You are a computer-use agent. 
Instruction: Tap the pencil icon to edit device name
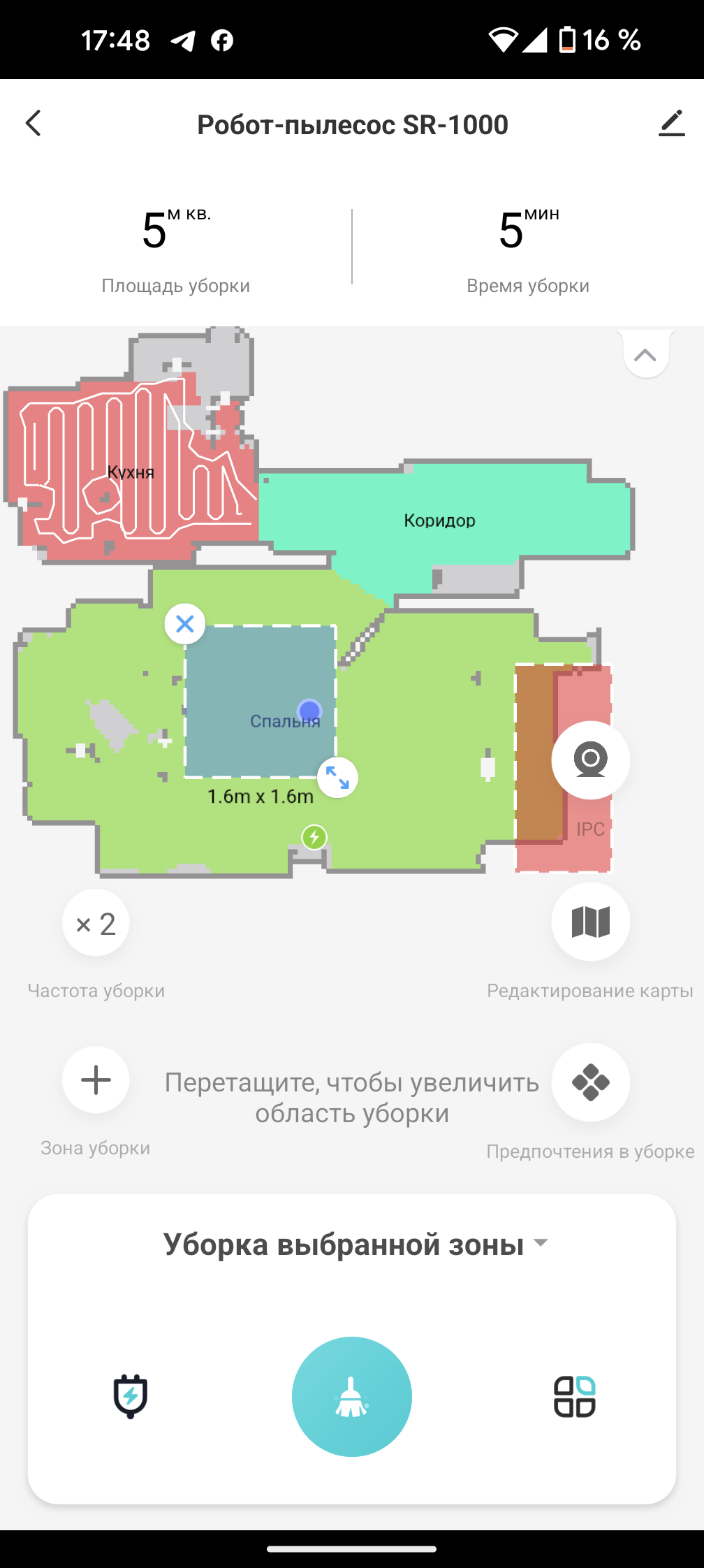click(671, 124)
